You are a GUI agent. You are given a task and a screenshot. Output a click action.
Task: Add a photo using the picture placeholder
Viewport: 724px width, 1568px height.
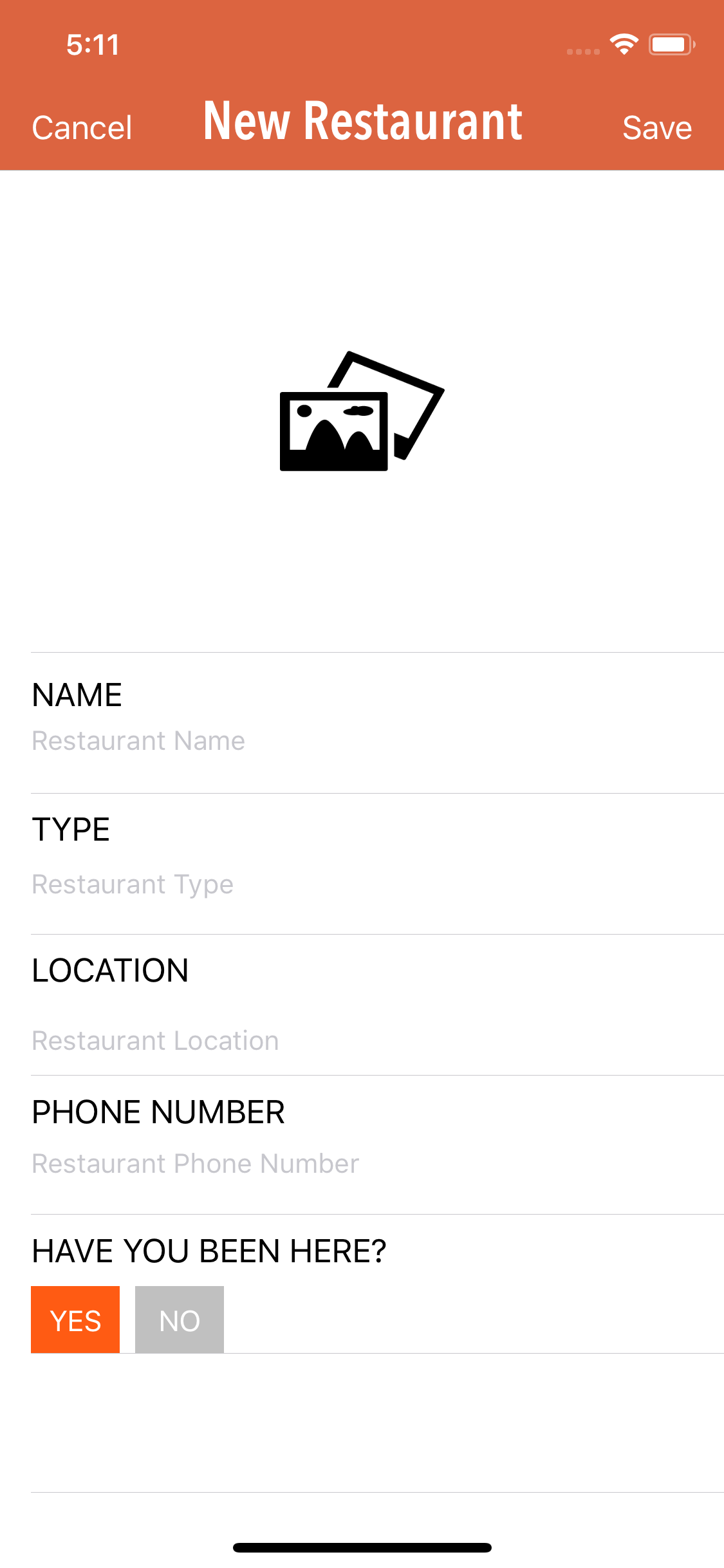click(x=362, y=411)
